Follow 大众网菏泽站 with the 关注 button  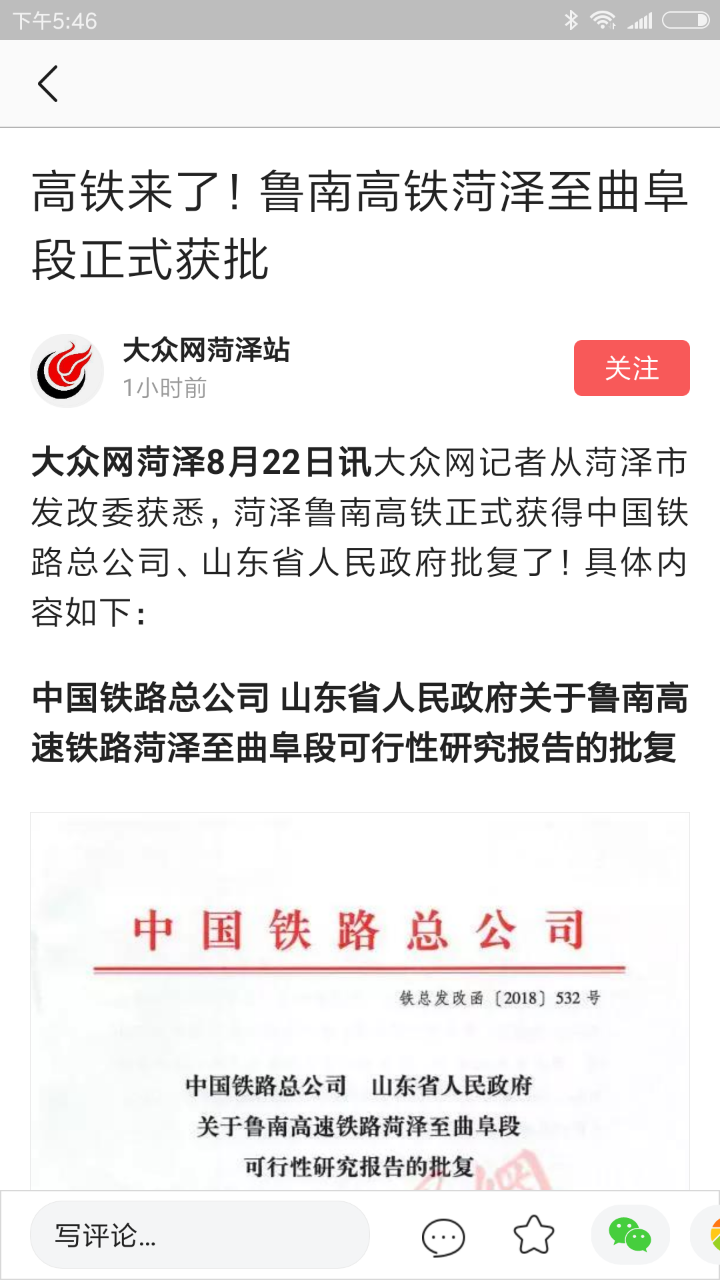click(631, 368)
